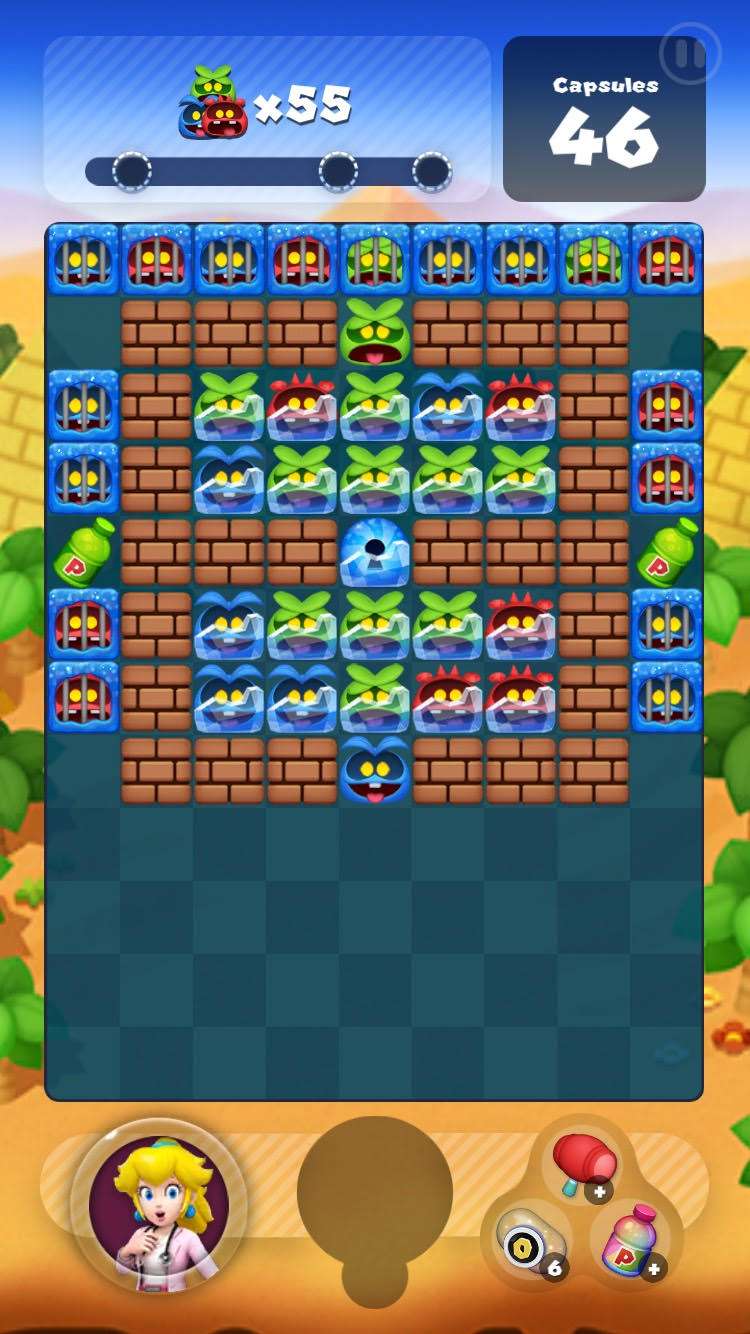Viewport: 750px width, 1334px height.
Task: Use the pink P bottle item
Action: [x=631, y=1240]
